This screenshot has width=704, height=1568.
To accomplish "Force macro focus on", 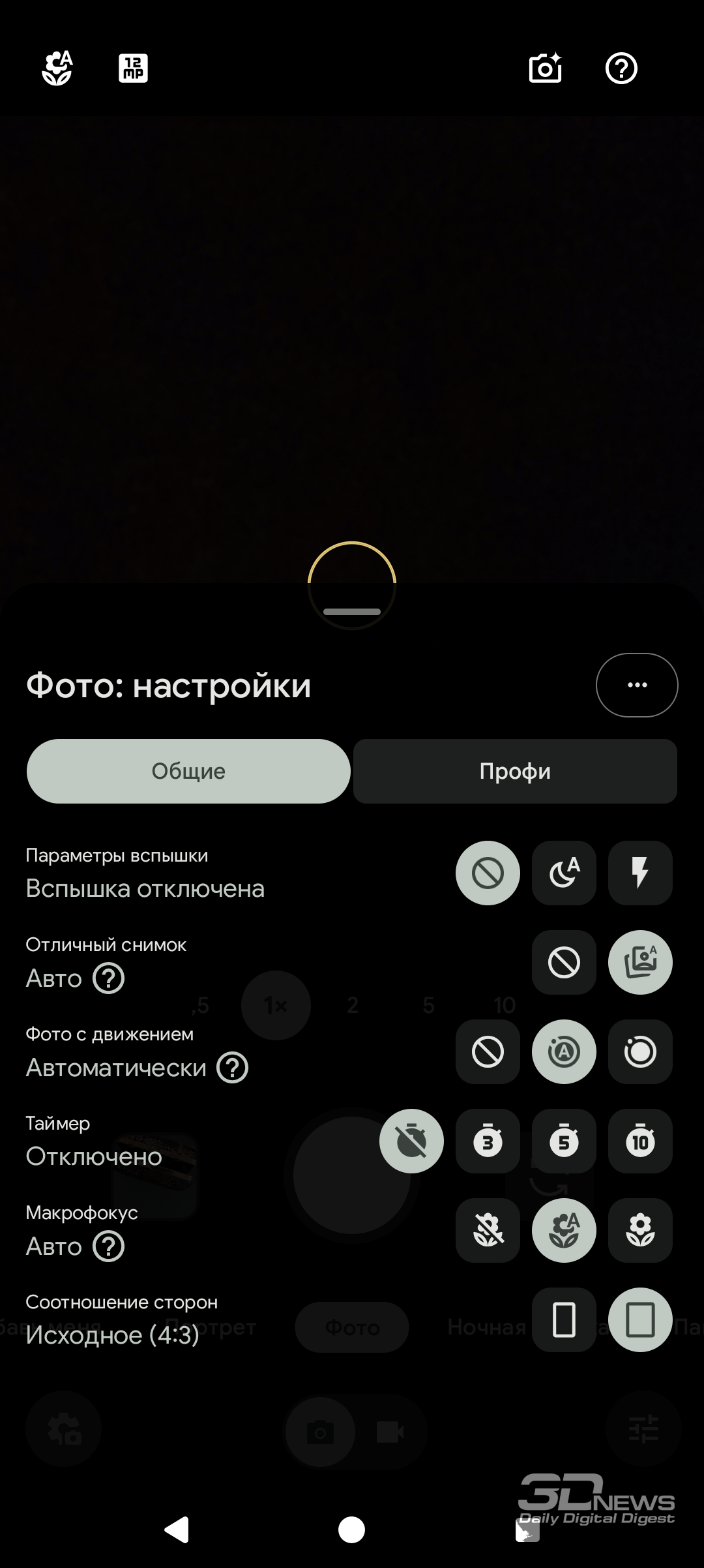I will point(639,1230).
